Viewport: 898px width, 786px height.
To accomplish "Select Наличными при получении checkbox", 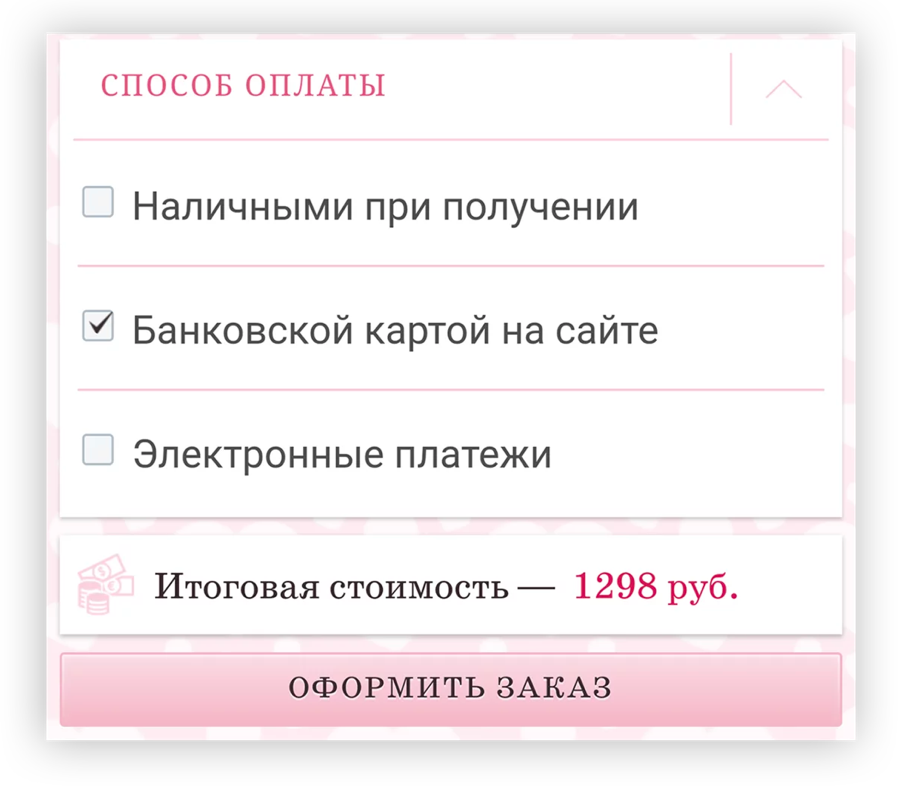I will 98,202.
